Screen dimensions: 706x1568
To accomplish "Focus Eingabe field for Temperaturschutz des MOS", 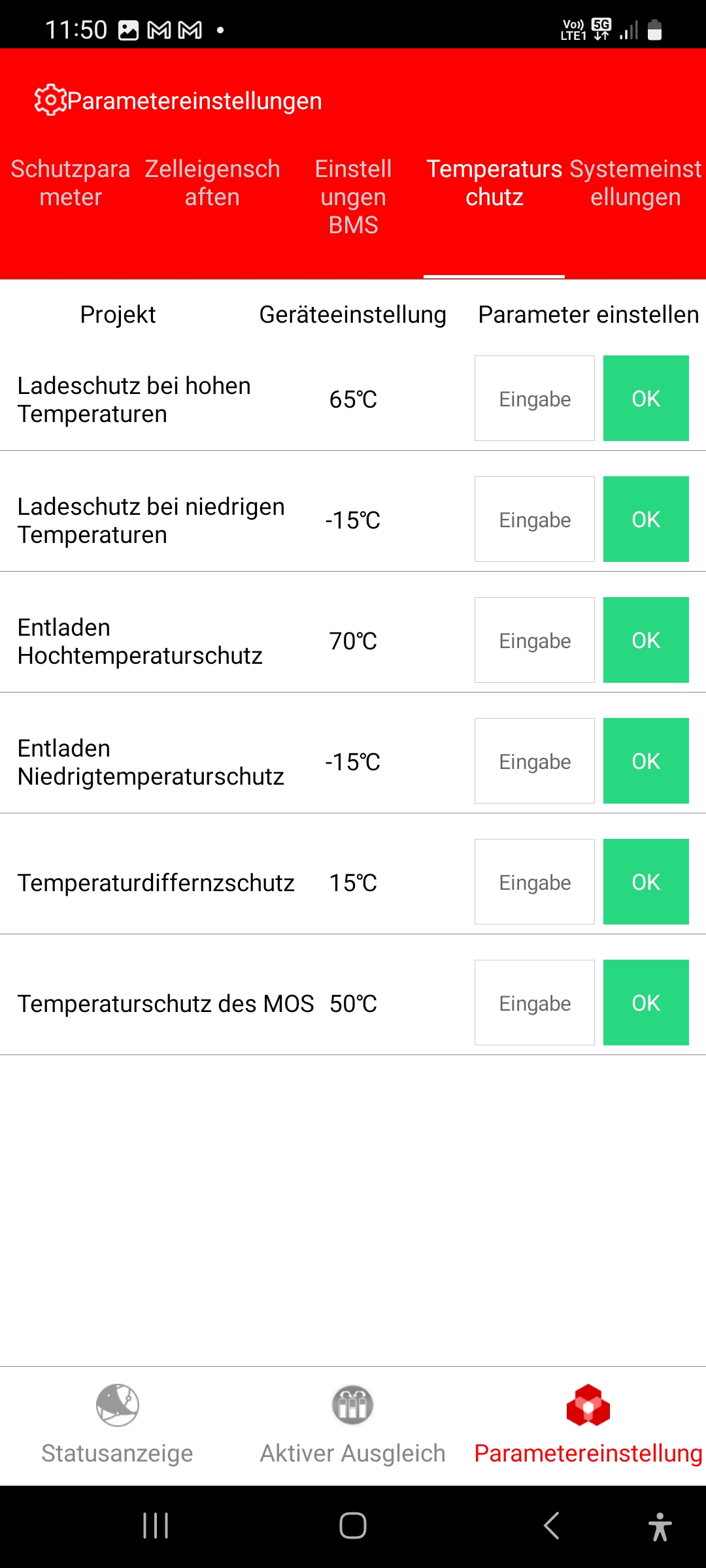I will tap(535, 1003).
